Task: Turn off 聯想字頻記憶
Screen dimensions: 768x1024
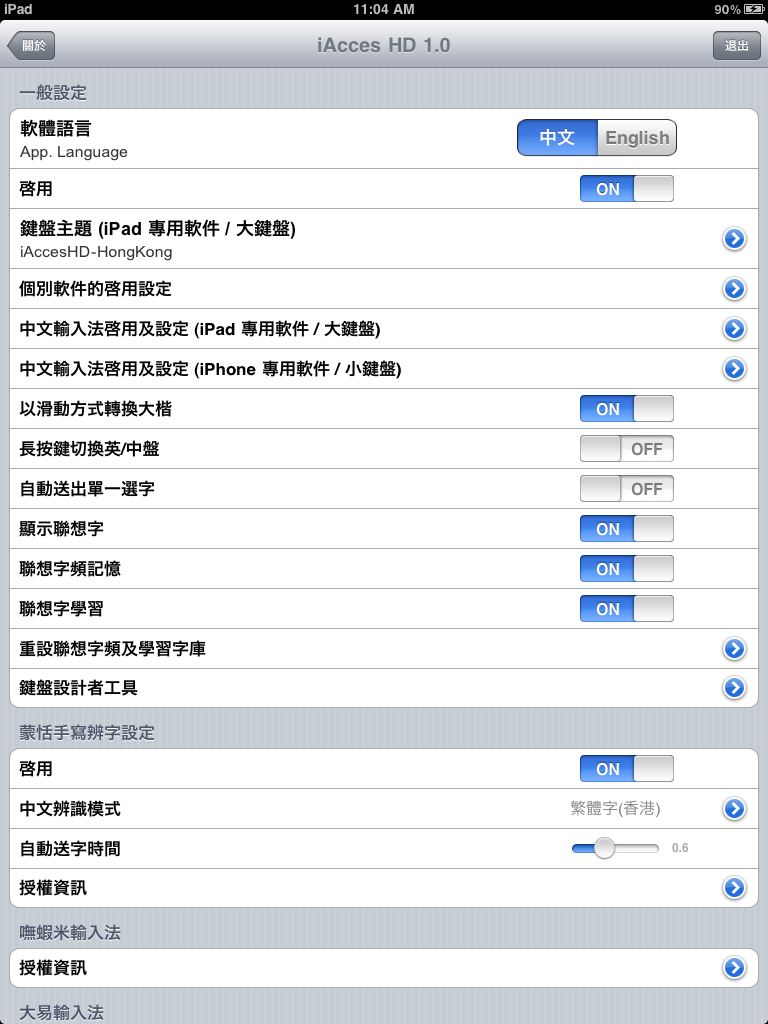Action: point(627,569)
